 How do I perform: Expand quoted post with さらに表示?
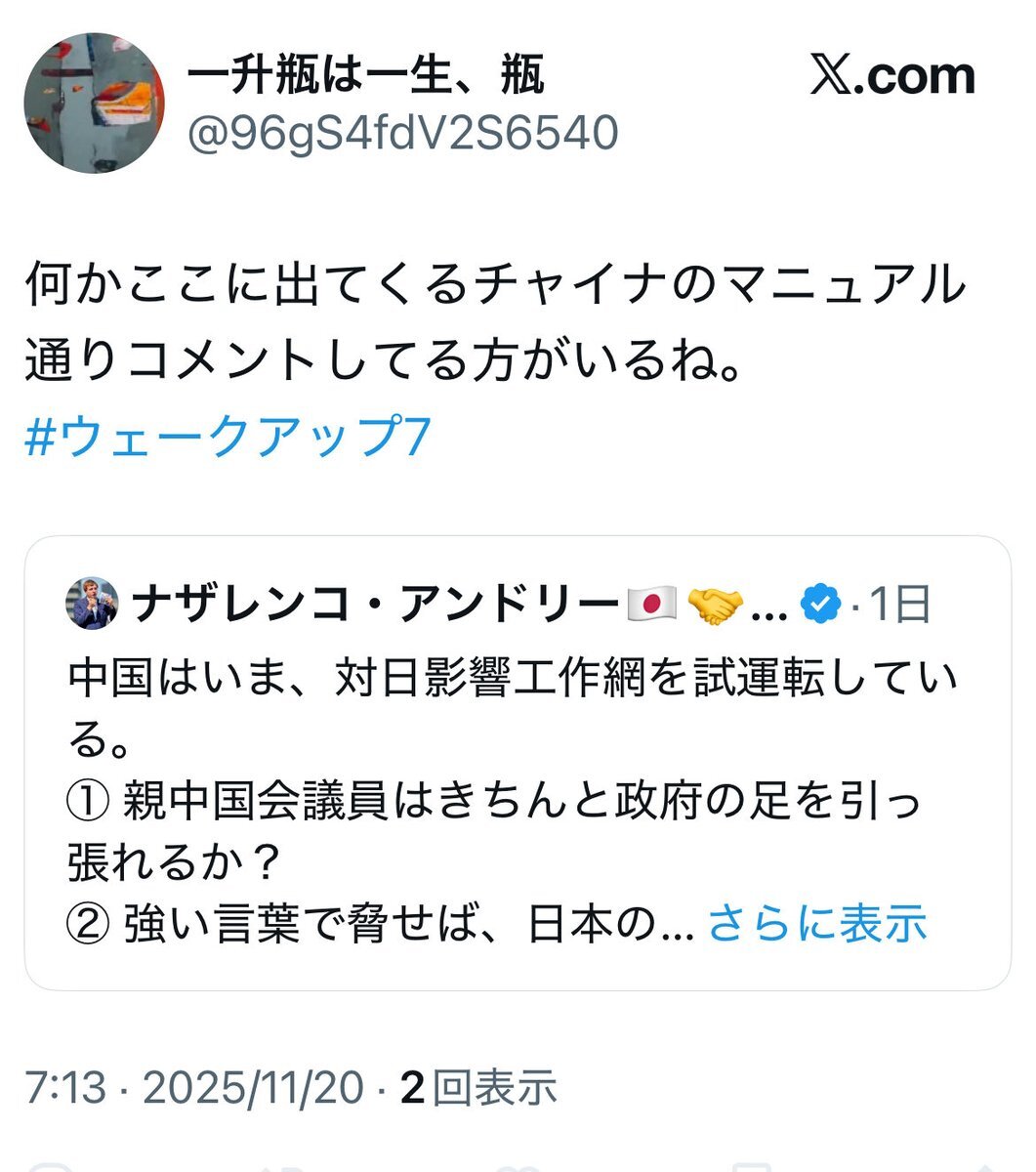pos(817,922)
